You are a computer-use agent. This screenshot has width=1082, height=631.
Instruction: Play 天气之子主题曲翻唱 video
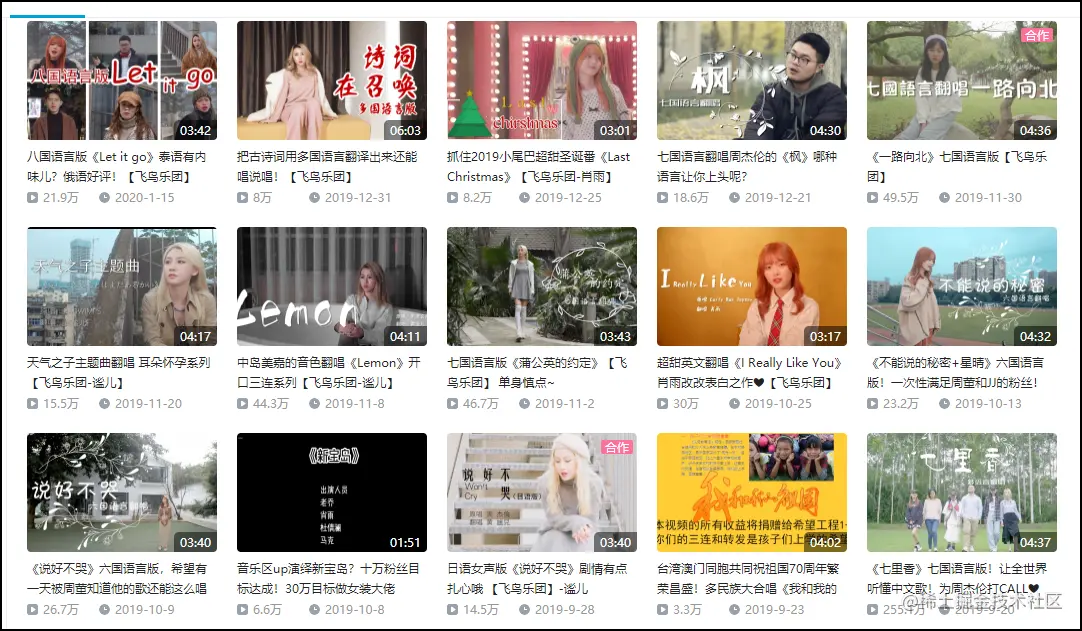point(121,287)
